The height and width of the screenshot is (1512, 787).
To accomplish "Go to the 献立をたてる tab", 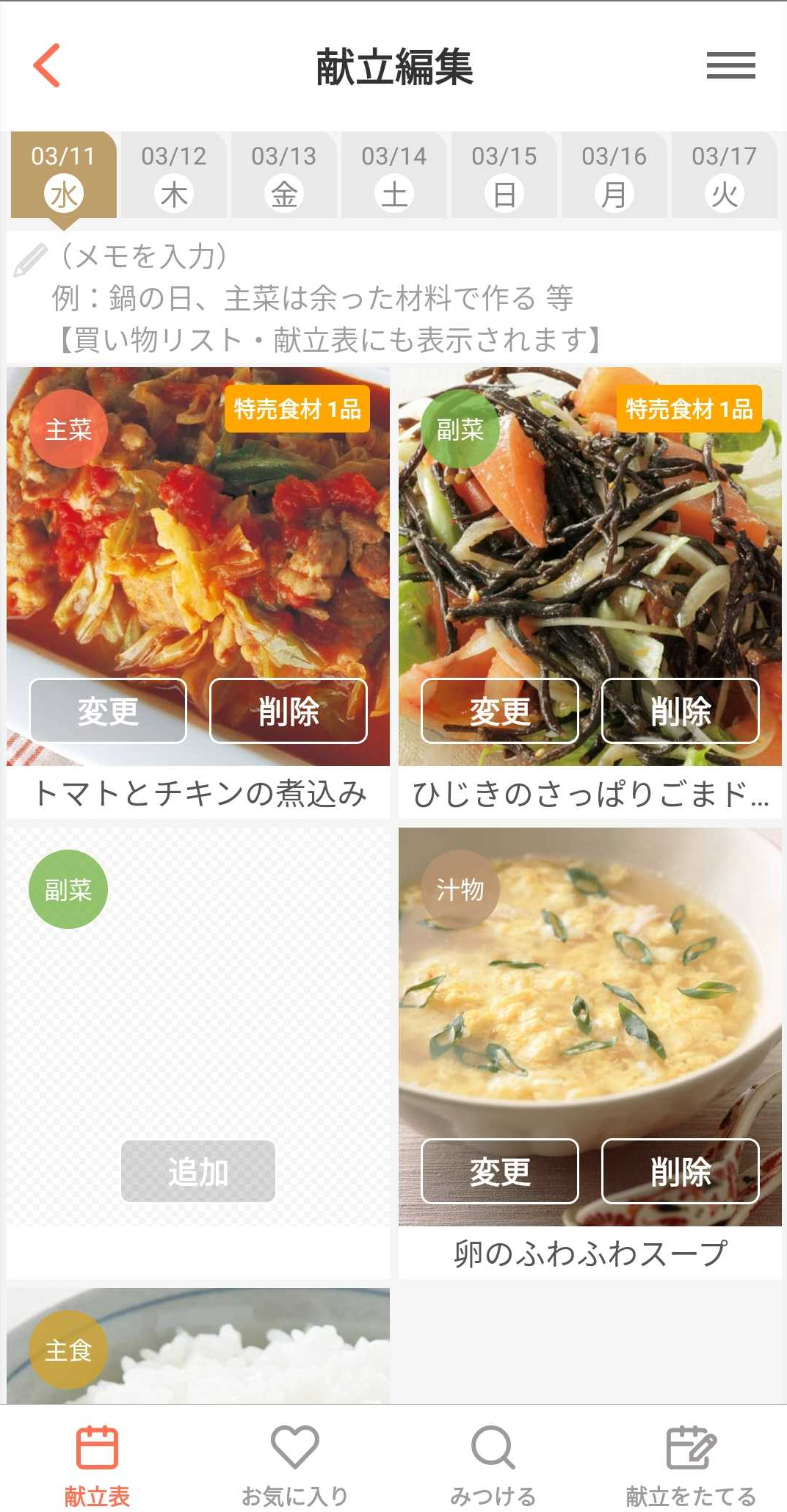I will pyautogui.click(x=690, y=1465).
